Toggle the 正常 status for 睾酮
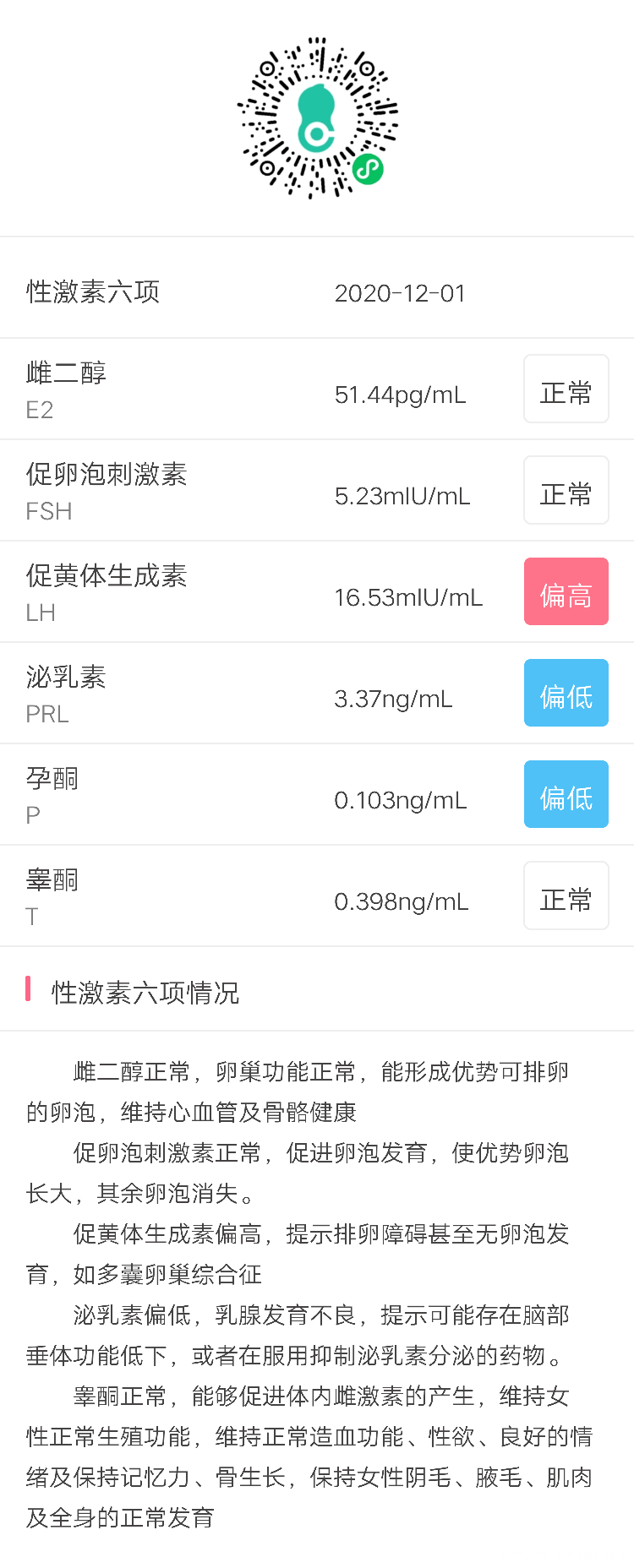The width and height of the screenshot is (634, 1568). point(566,896)
